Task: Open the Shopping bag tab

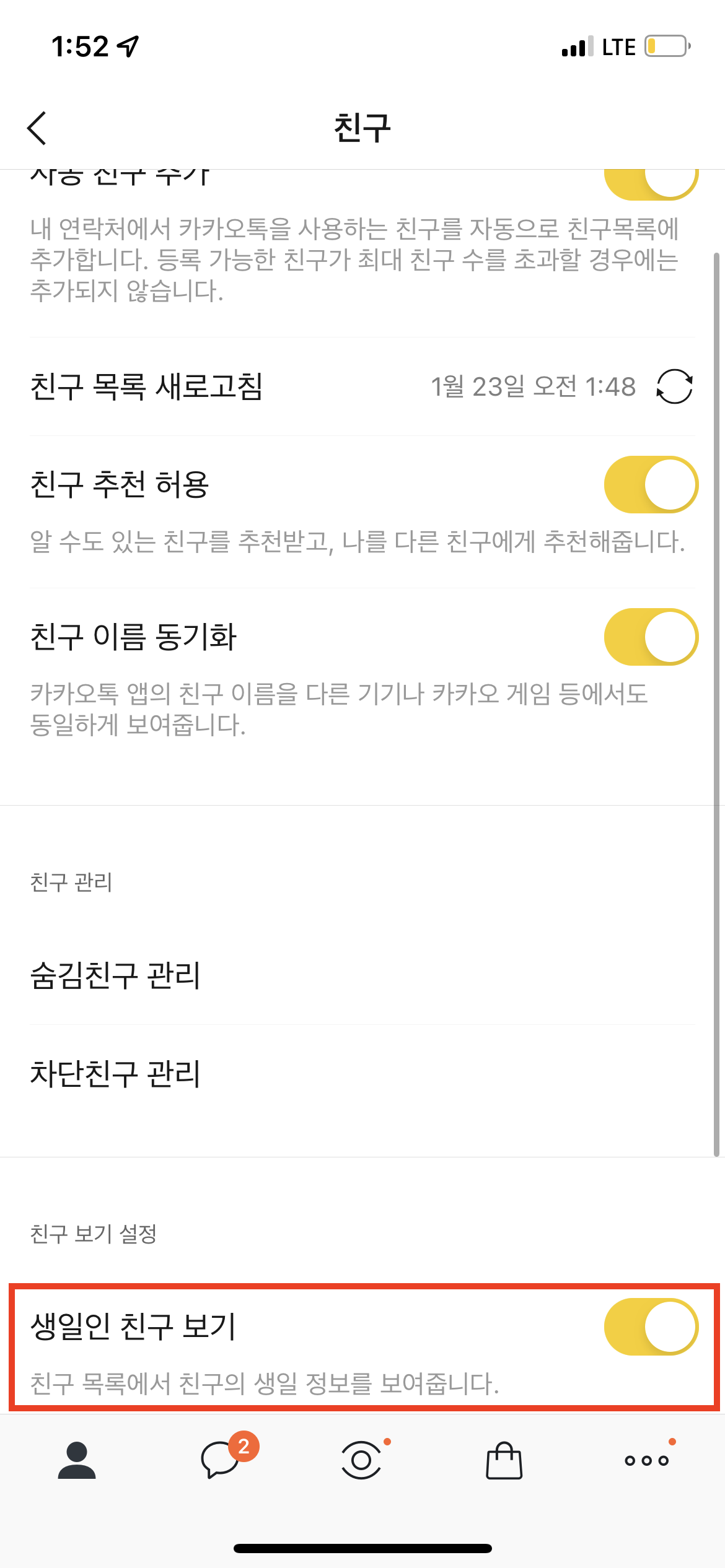Action: click(x=504, y=1461)
